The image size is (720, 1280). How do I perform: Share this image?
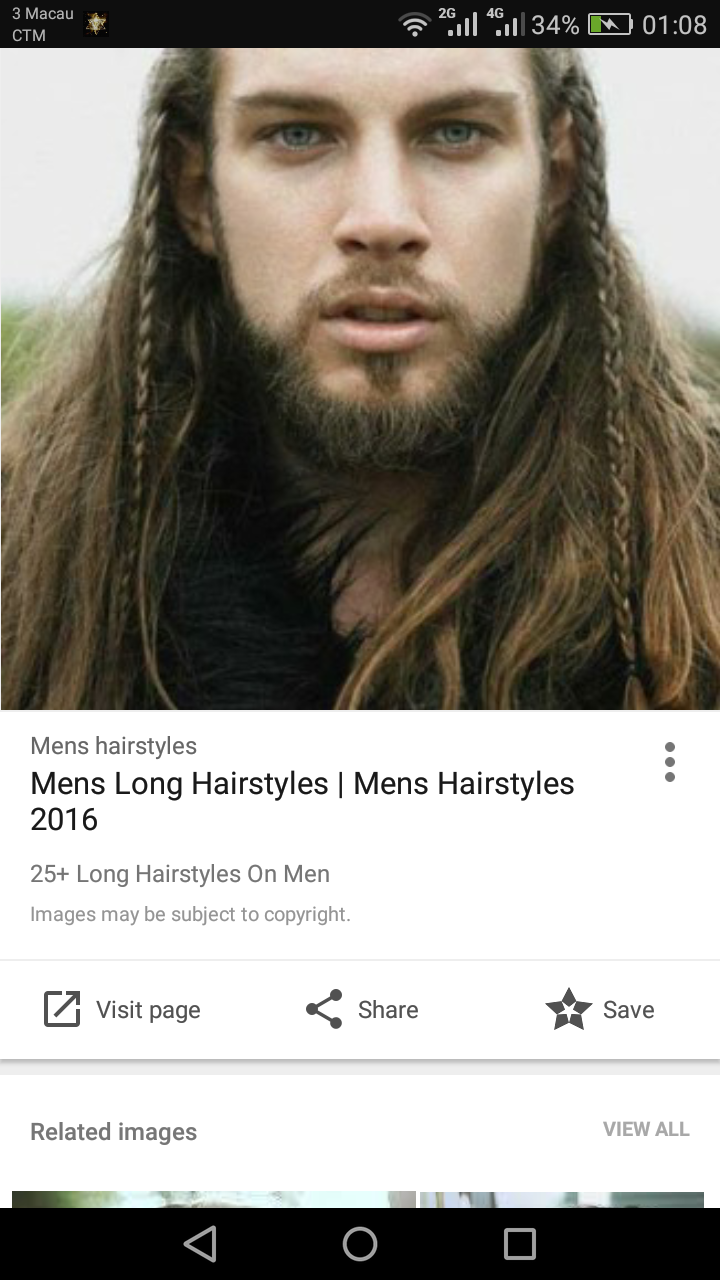(361, 1009)
